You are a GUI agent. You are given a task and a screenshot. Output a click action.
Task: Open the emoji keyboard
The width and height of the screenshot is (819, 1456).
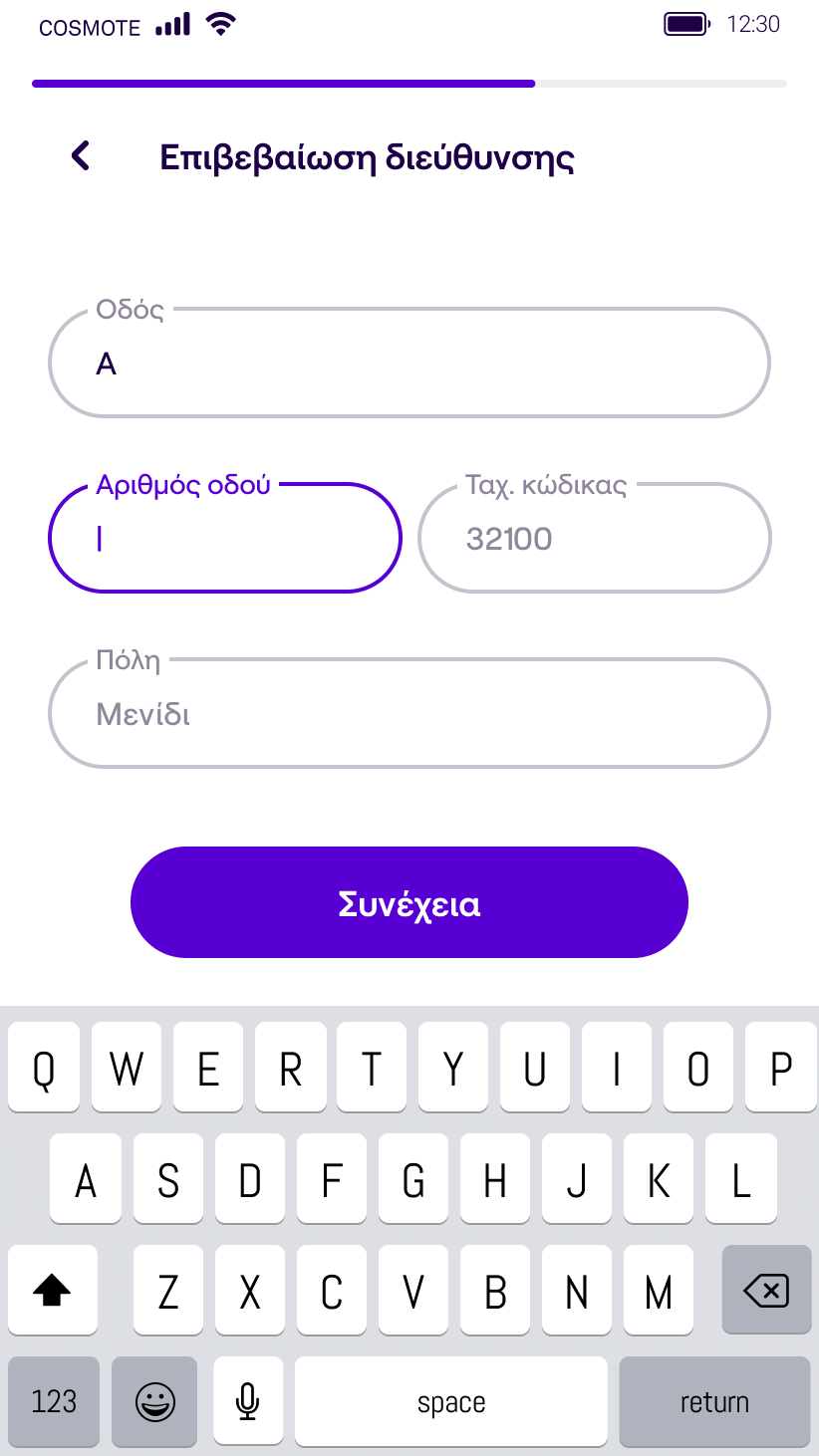click(x=154, y=1402)
